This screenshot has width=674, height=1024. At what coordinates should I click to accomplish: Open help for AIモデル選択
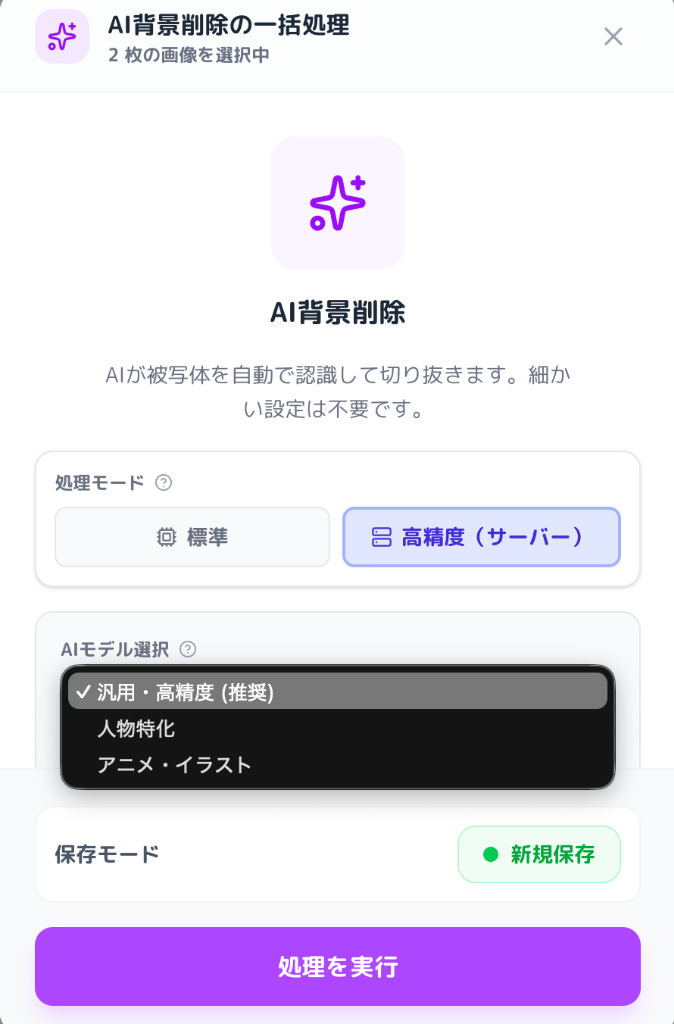(188, 649)
